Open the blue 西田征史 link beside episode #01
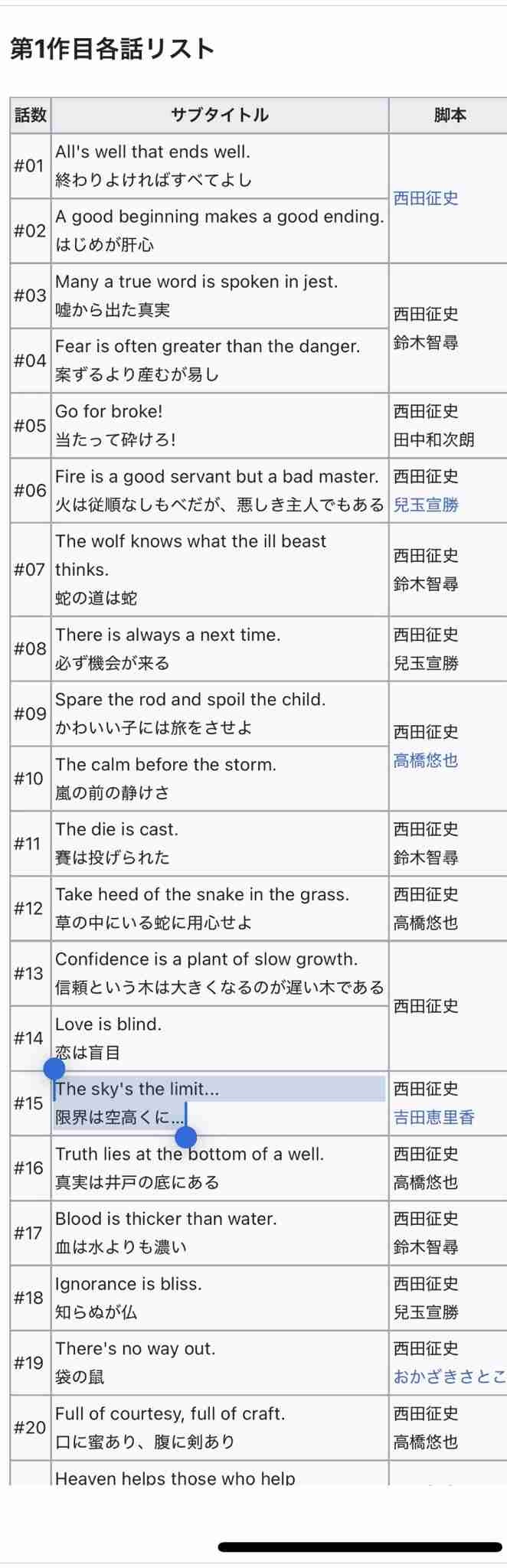Screen dimensions: 507x1568 point(426,198)
